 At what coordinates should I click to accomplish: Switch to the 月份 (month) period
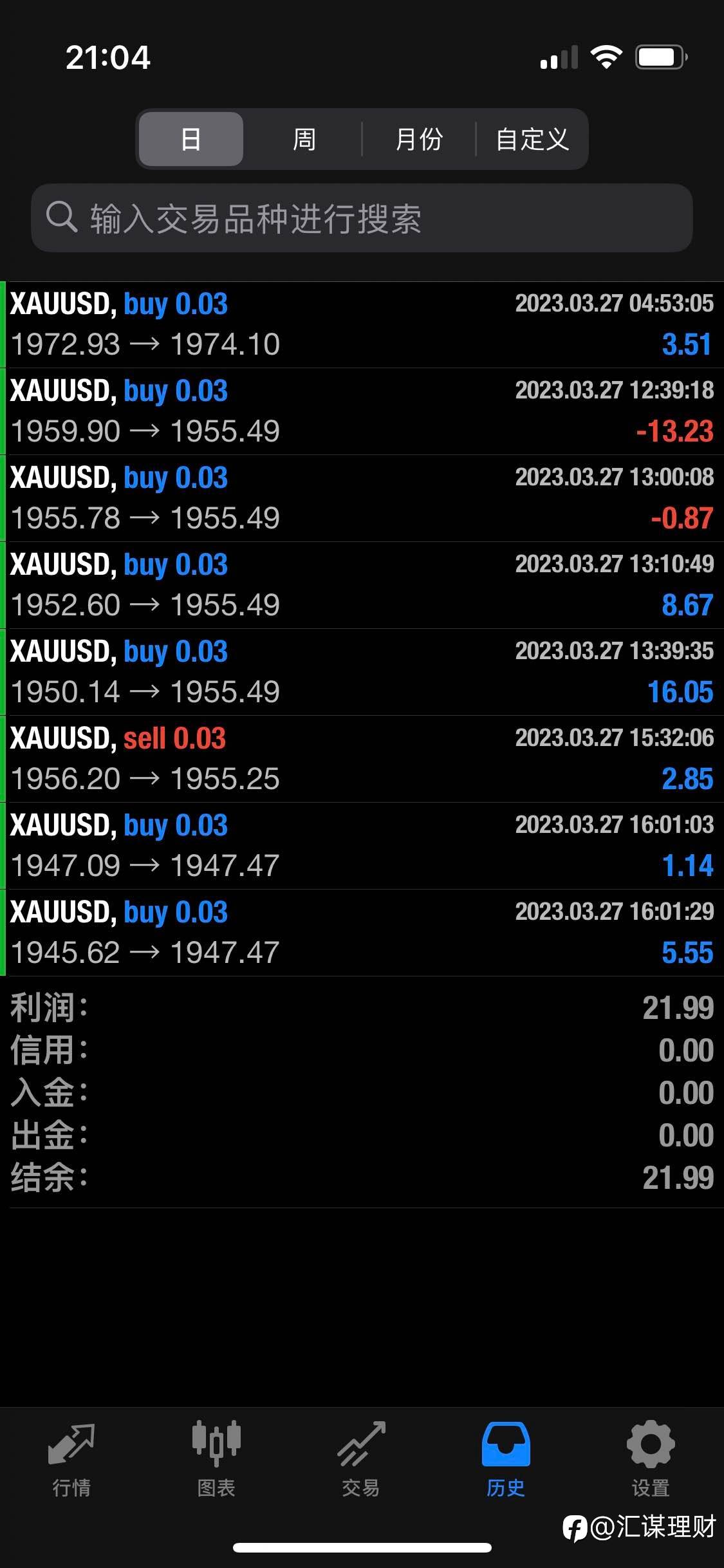[419, 139]
